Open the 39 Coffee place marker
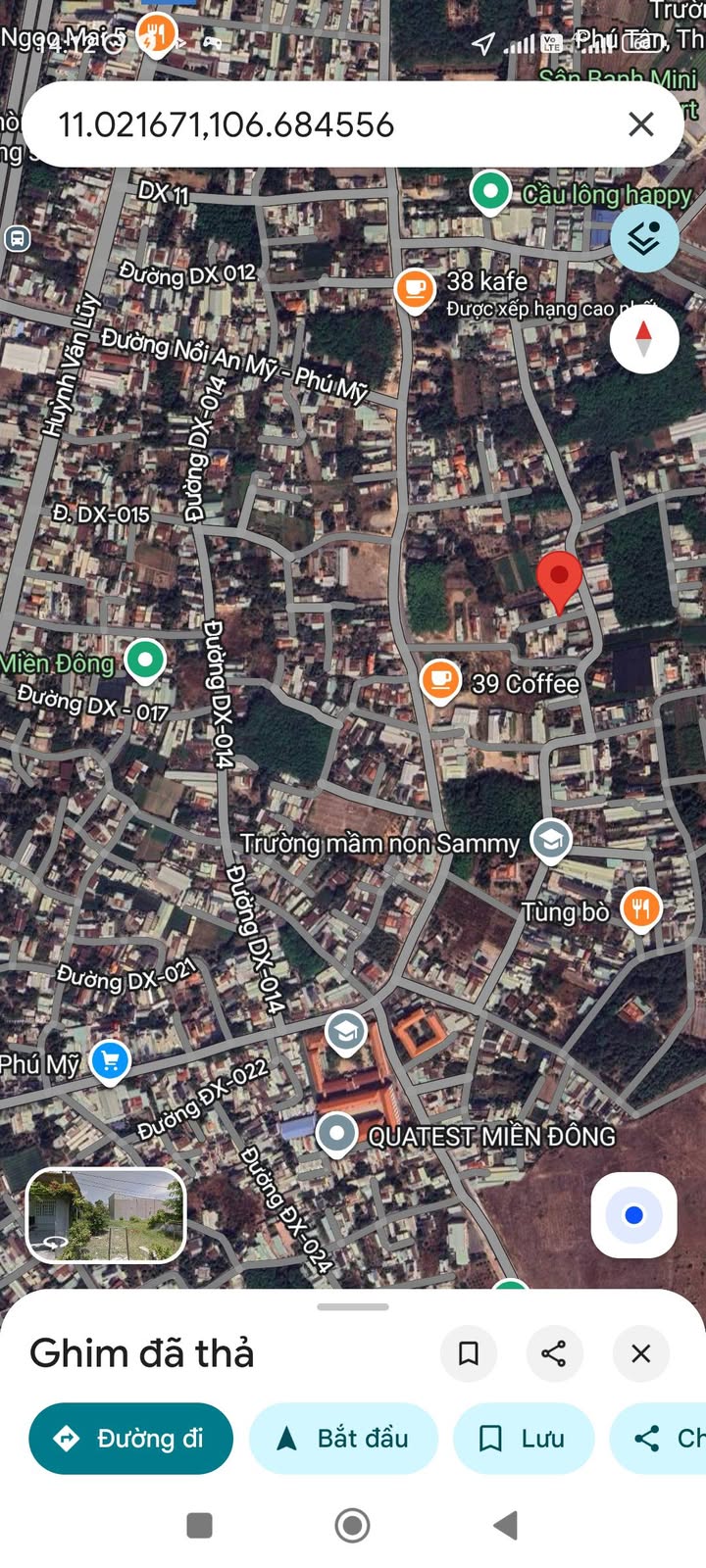Image resolution: width=706 pixels, height=1568 pixels. (440, 680)
